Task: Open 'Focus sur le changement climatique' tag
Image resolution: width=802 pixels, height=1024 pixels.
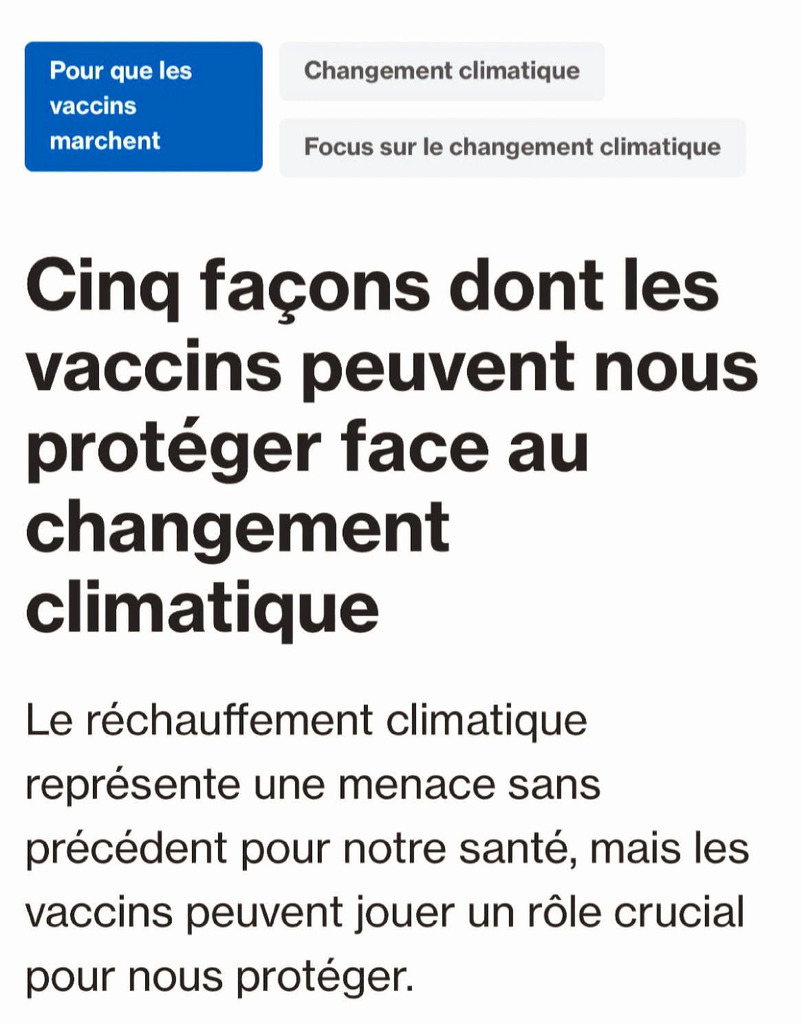Action: pos(512,147)
